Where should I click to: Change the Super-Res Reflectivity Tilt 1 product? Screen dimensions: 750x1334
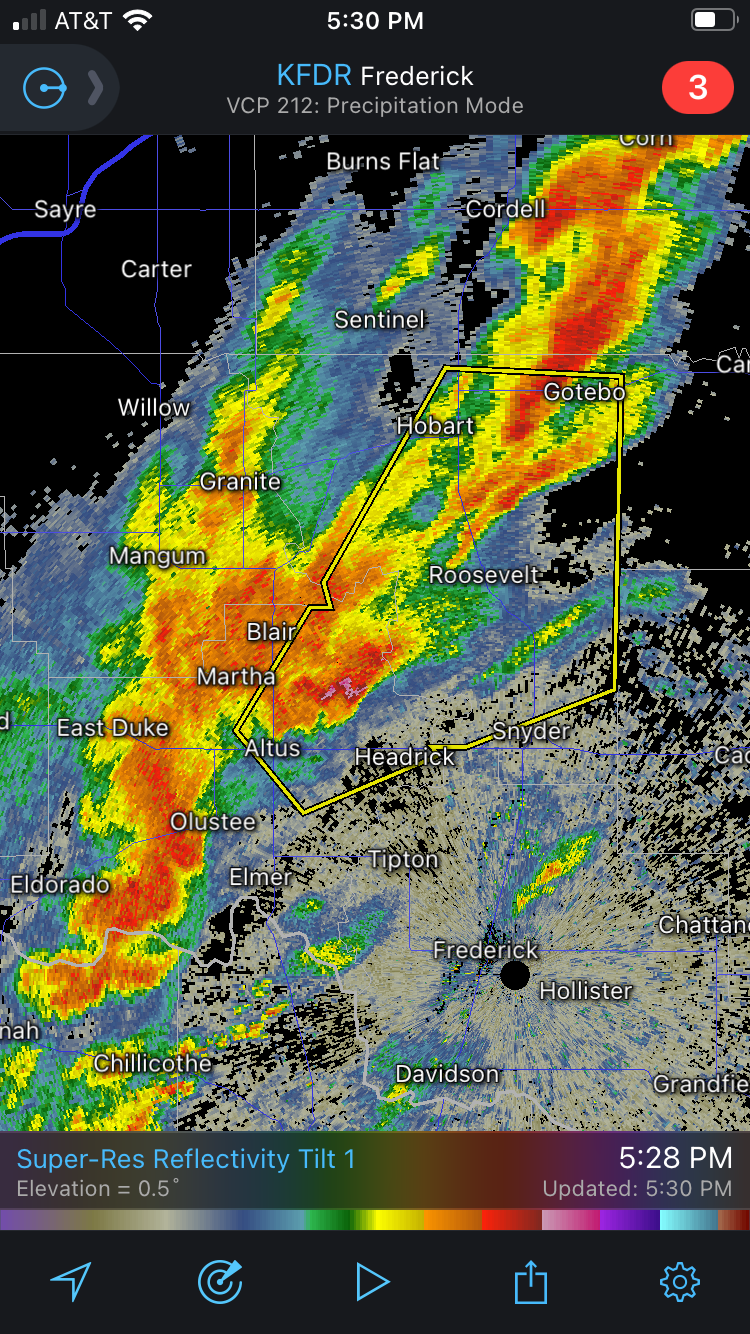pyautogui.click(x=186, y=1160)
